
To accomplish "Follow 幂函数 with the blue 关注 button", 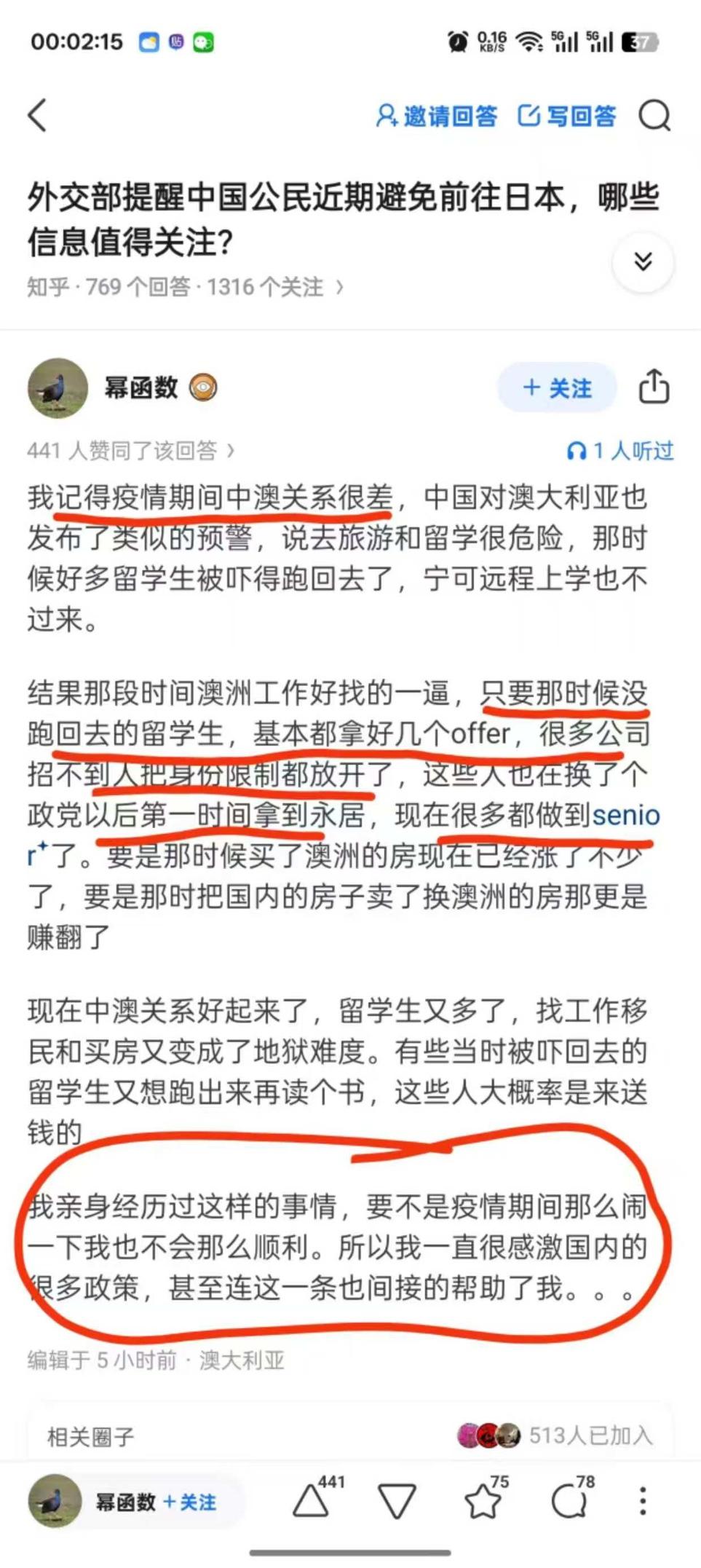I will [557, 387].
